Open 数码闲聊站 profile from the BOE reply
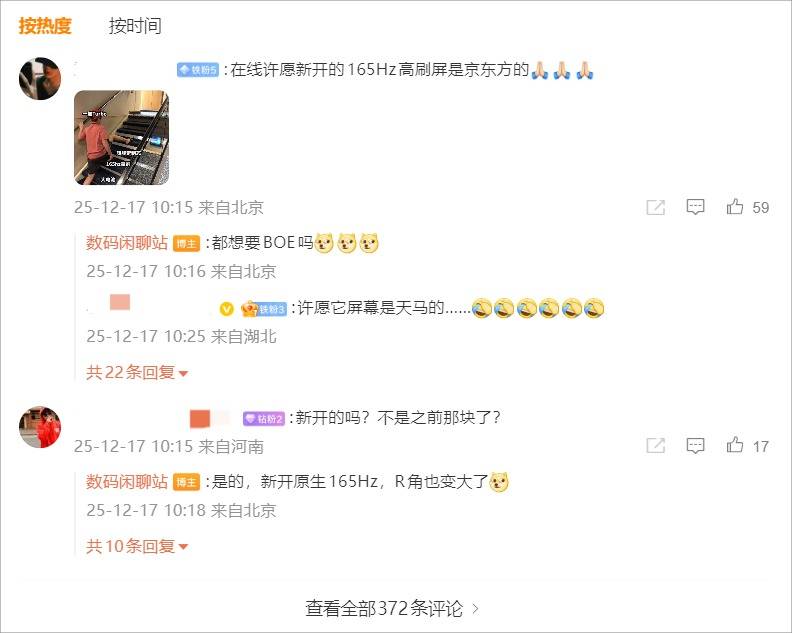792x633 pixels. (127, 243)
